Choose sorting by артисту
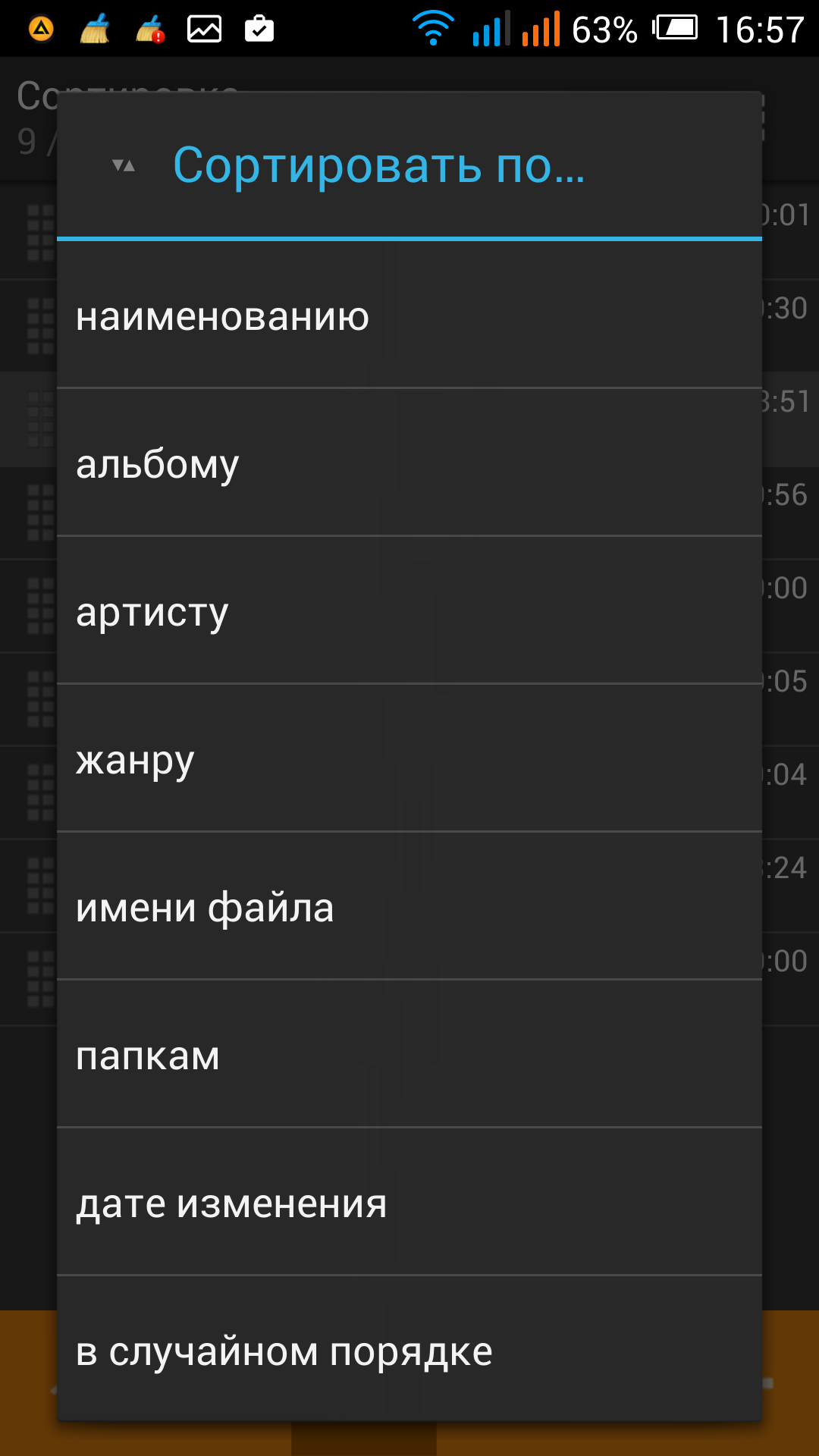The image size is (819, 1456). point(409,610)
